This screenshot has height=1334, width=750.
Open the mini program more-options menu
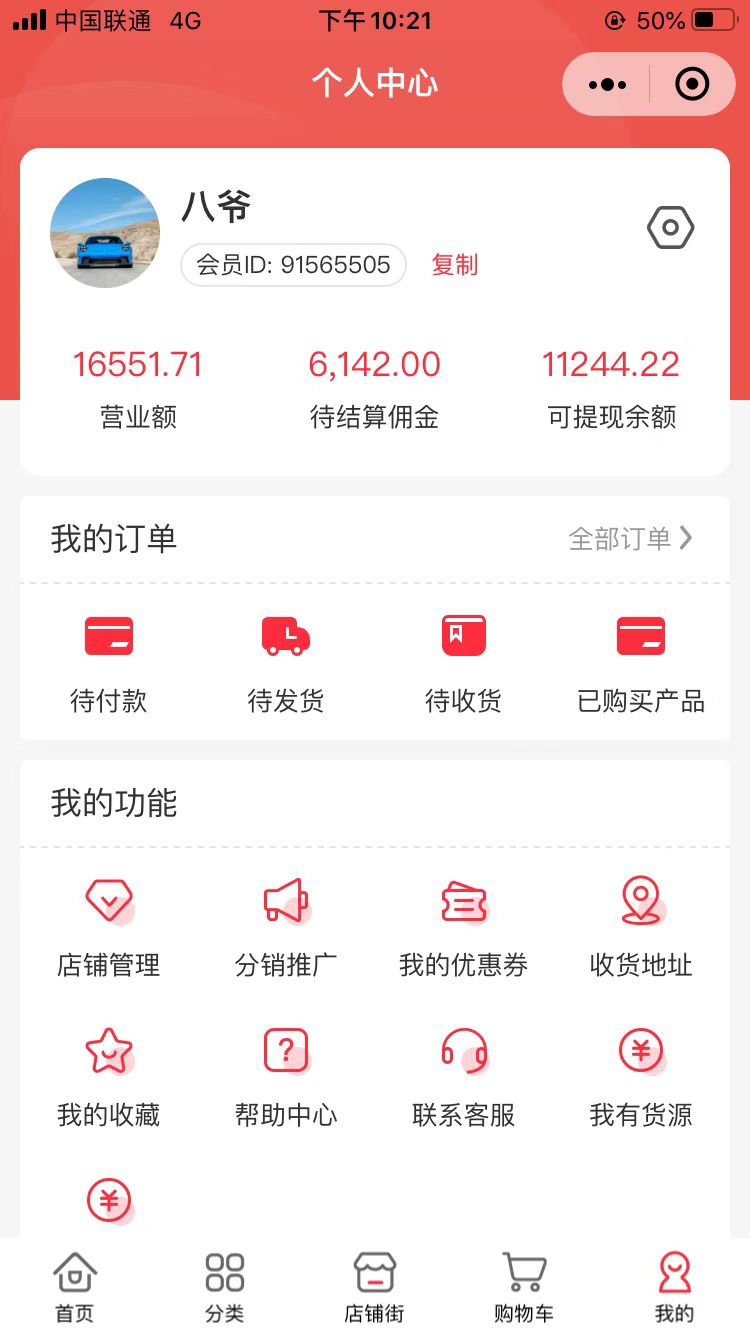608,85
